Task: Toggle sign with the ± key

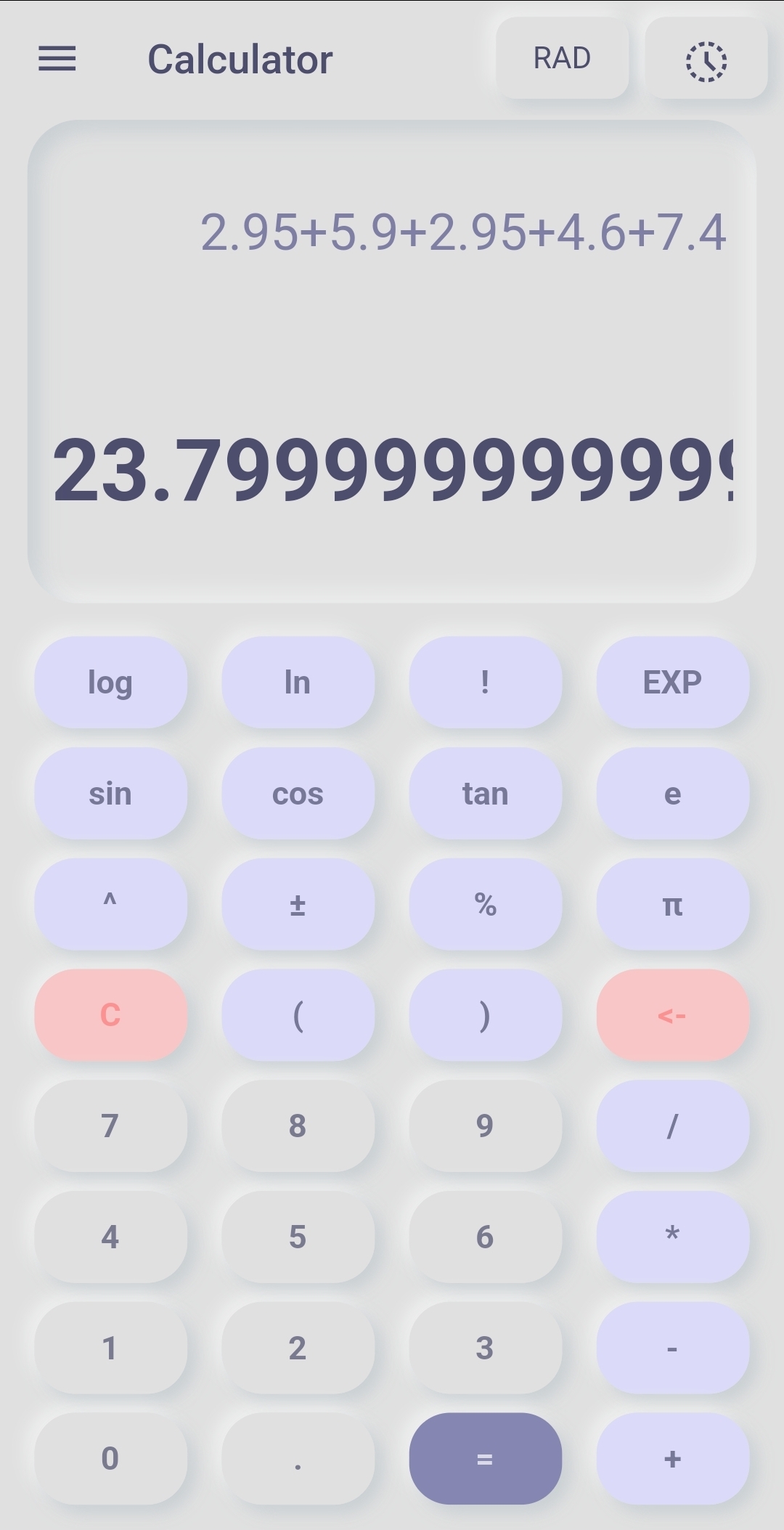Action: tap(298, 904)
